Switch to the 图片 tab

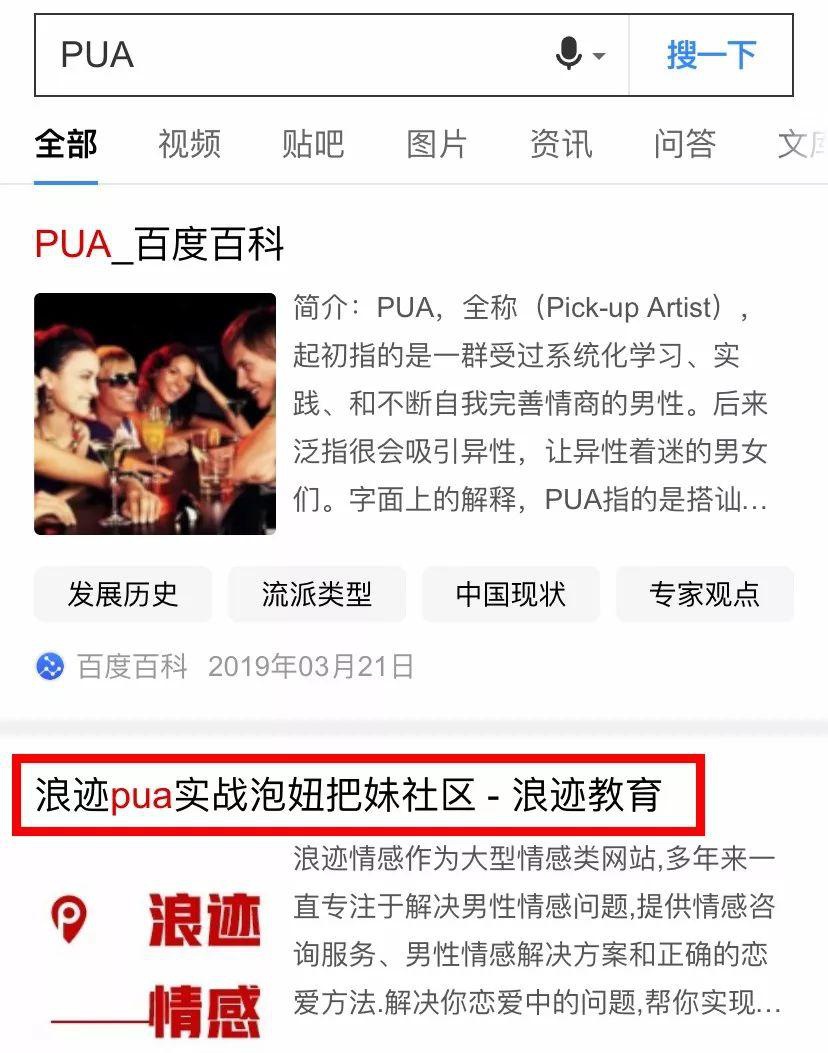(x=437, y=144)
